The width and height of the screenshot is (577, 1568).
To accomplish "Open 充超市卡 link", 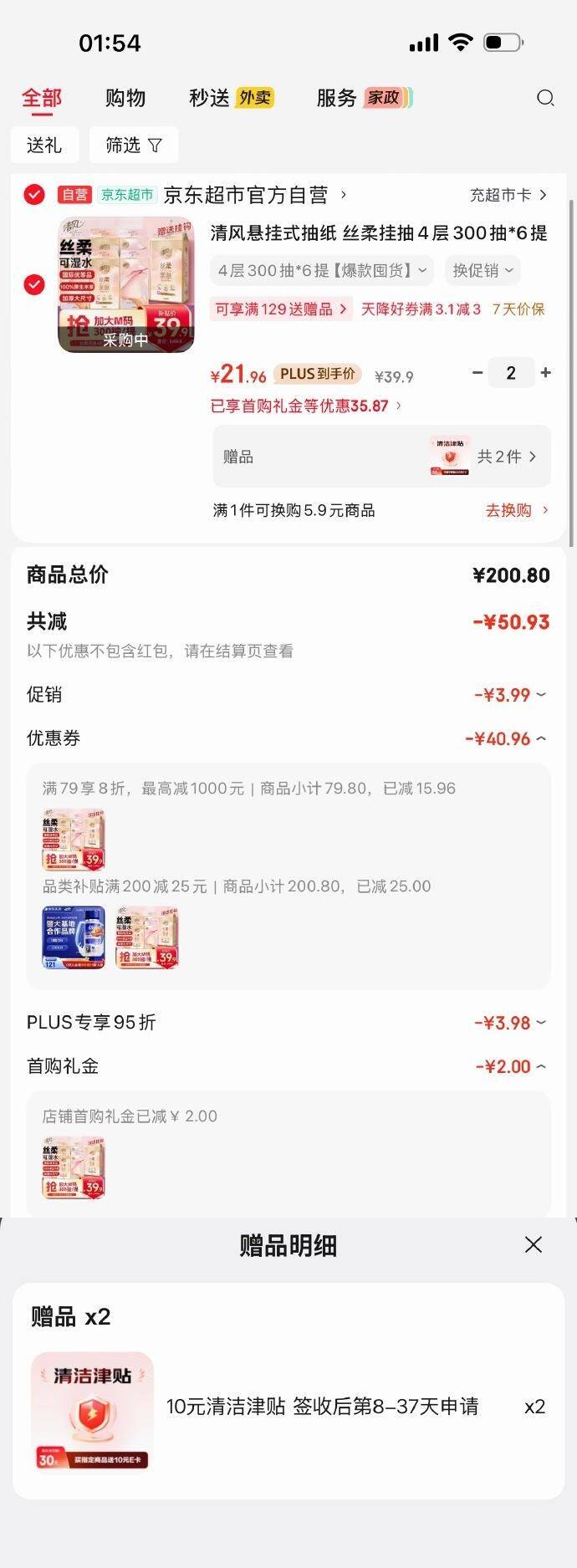I will pos(508,195).
